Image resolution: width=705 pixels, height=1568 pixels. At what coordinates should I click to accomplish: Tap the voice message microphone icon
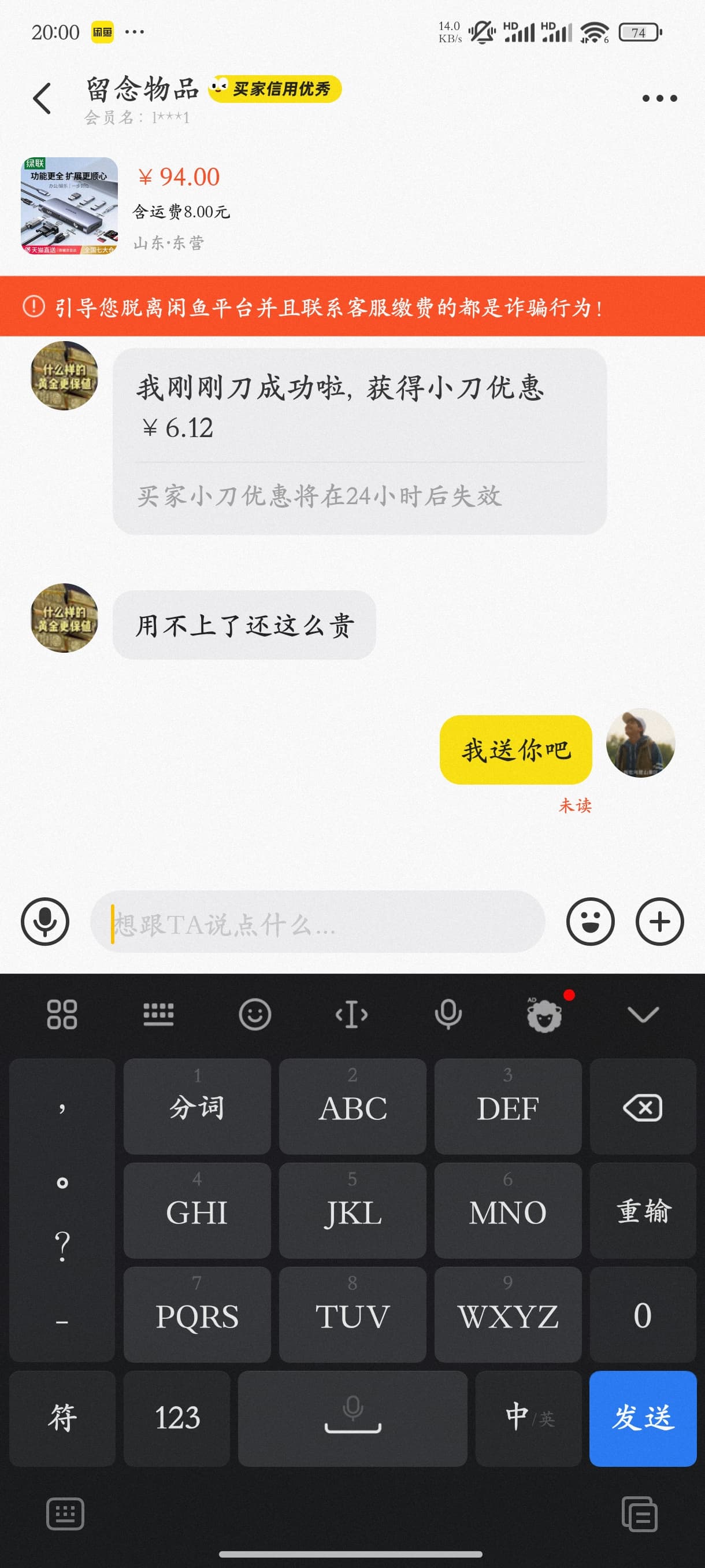pyautogui.click(x=45, y=922)
